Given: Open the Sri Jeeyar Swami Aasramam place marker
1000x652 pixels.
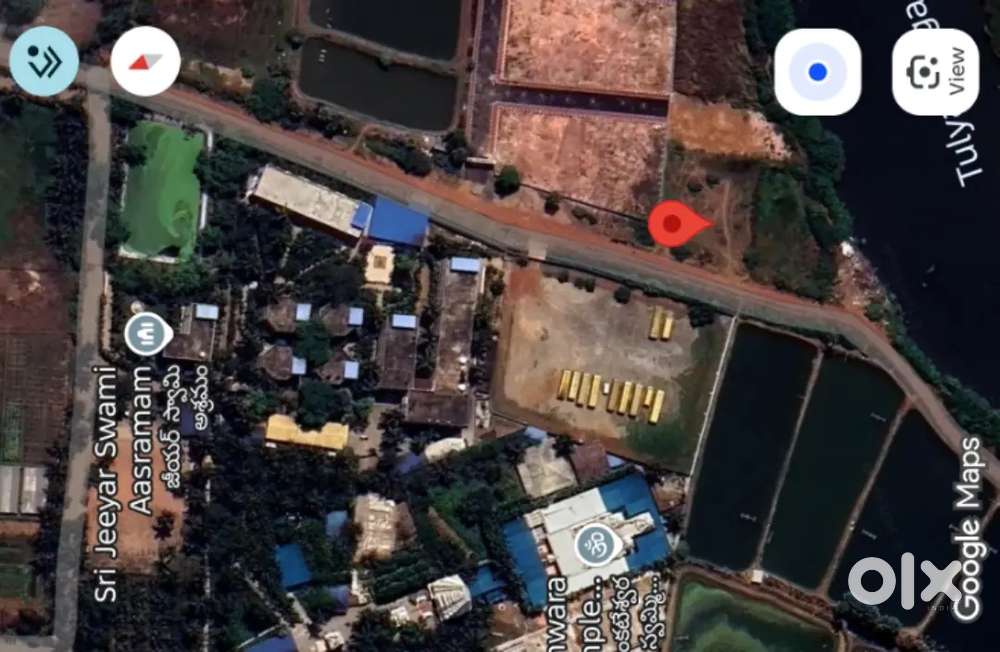Looking at the screenshot, I should [146, 333].
